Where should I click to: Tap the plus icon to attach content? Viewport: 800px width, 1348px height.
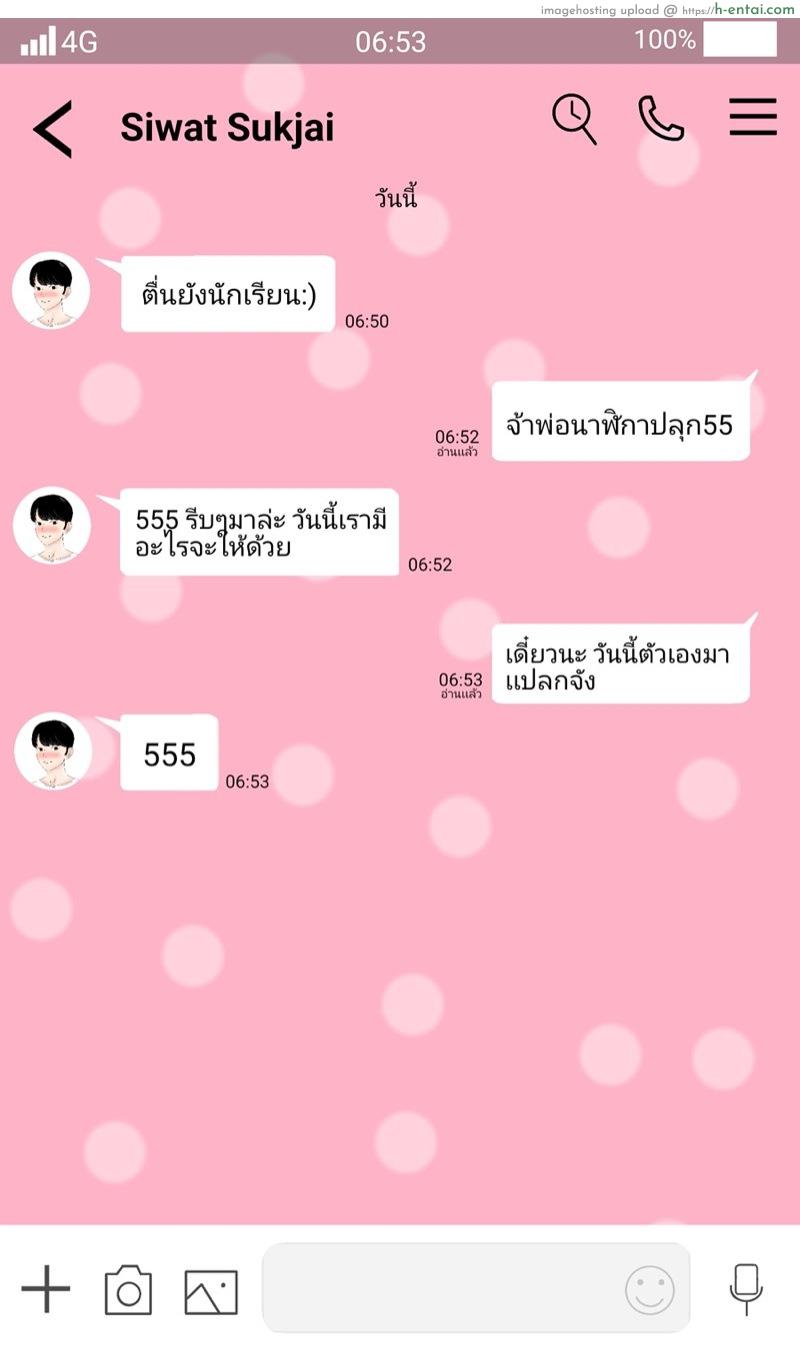tap(44, 1290)
